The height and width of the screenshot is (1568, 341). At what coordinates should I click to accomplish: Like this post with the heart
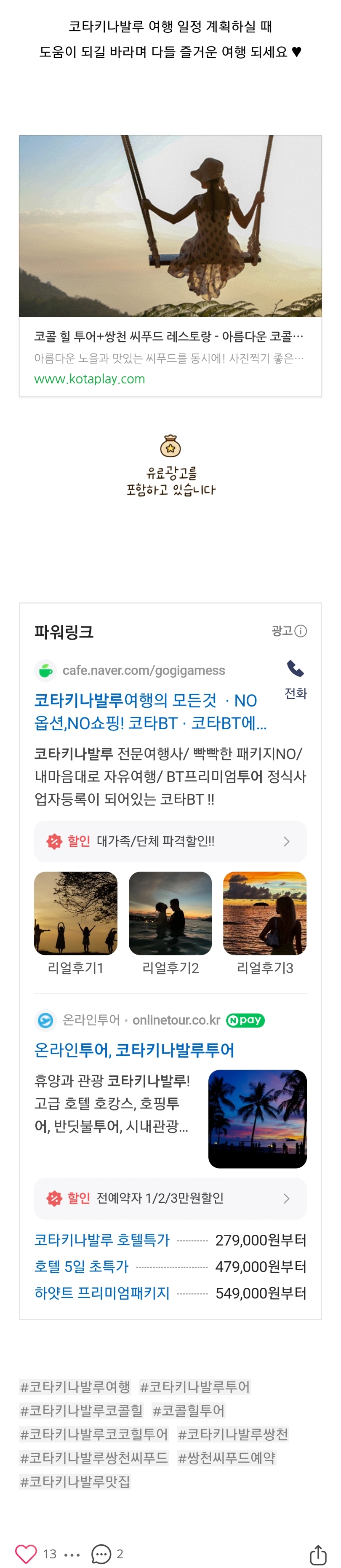[x=26, y=1553]
